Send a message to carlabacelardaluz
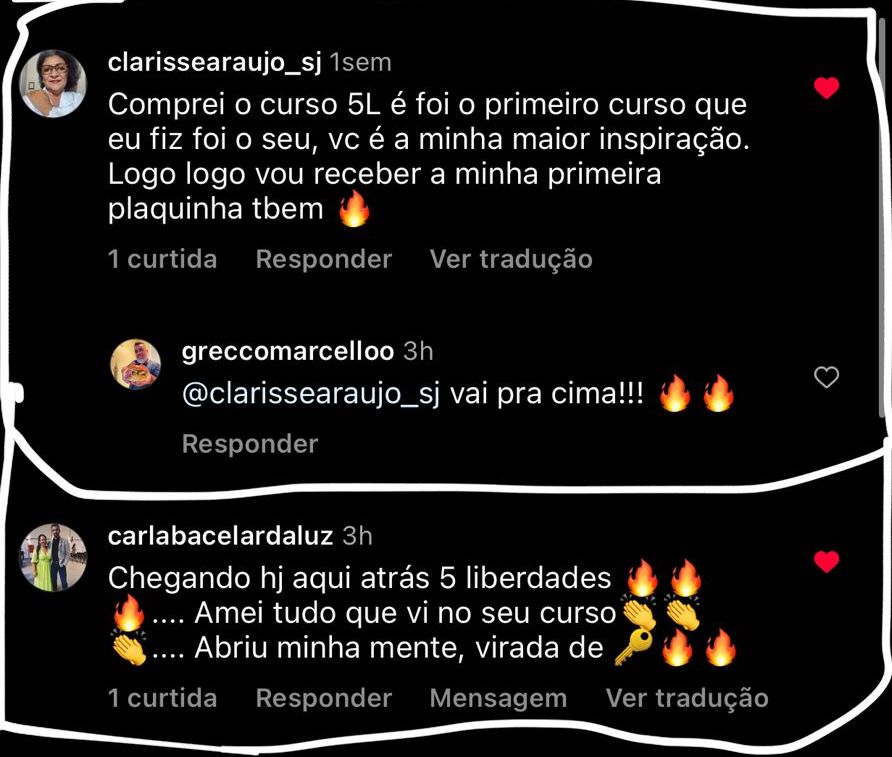 tap(498, 698)
